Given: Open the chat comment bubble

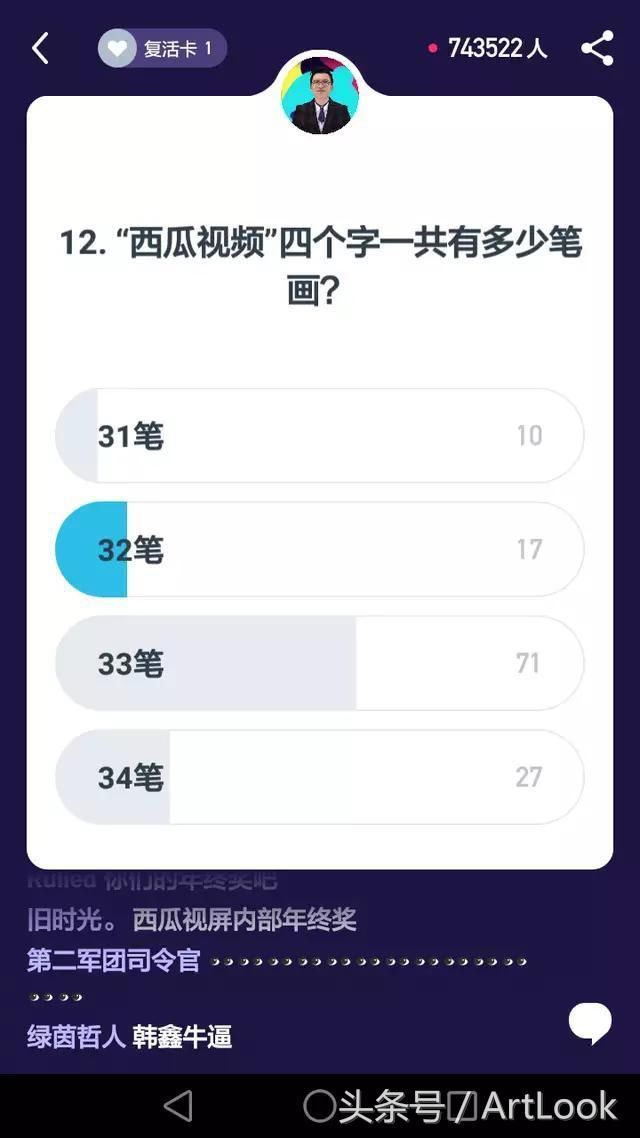Looking at the screenshot, I should click(x=590, y=1023).
